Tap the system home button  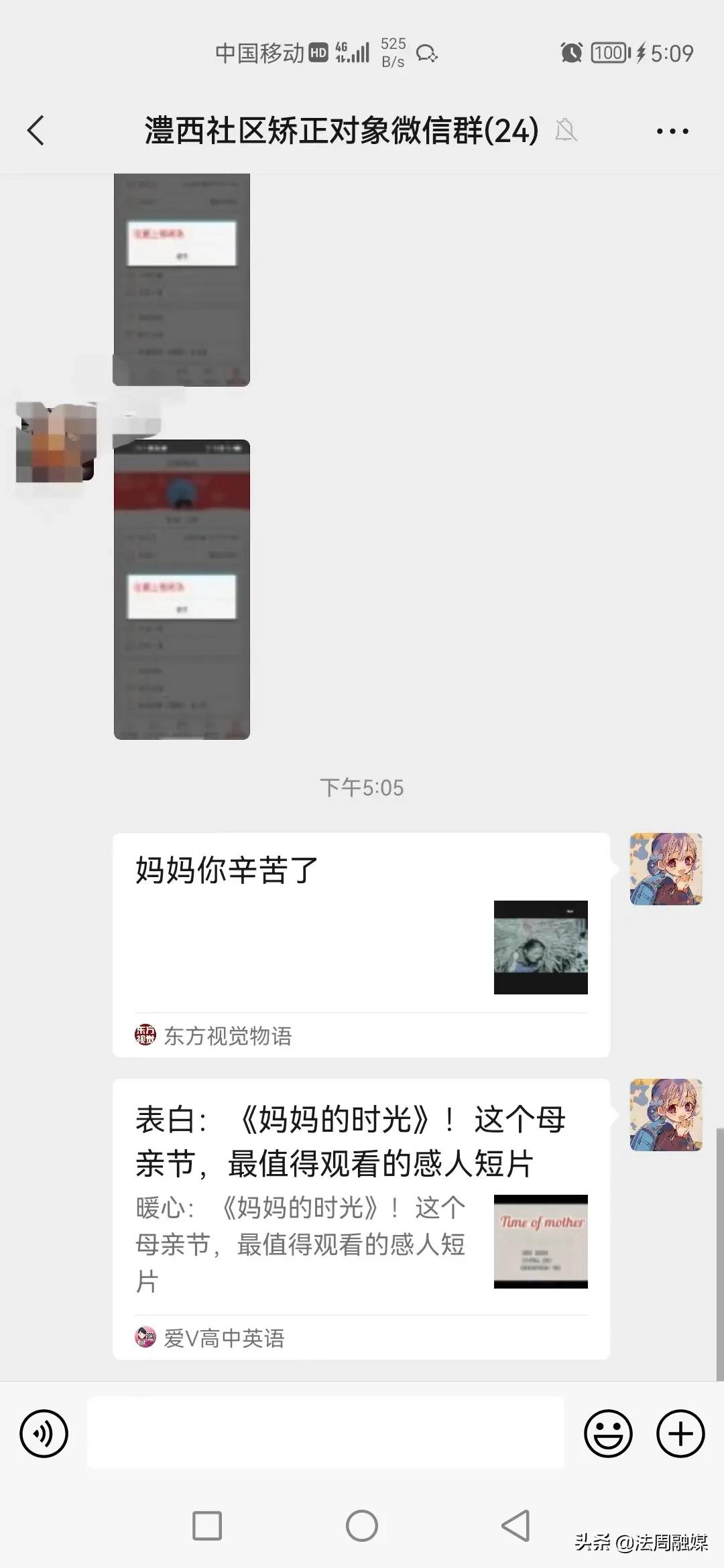(x=362, y=1526)
